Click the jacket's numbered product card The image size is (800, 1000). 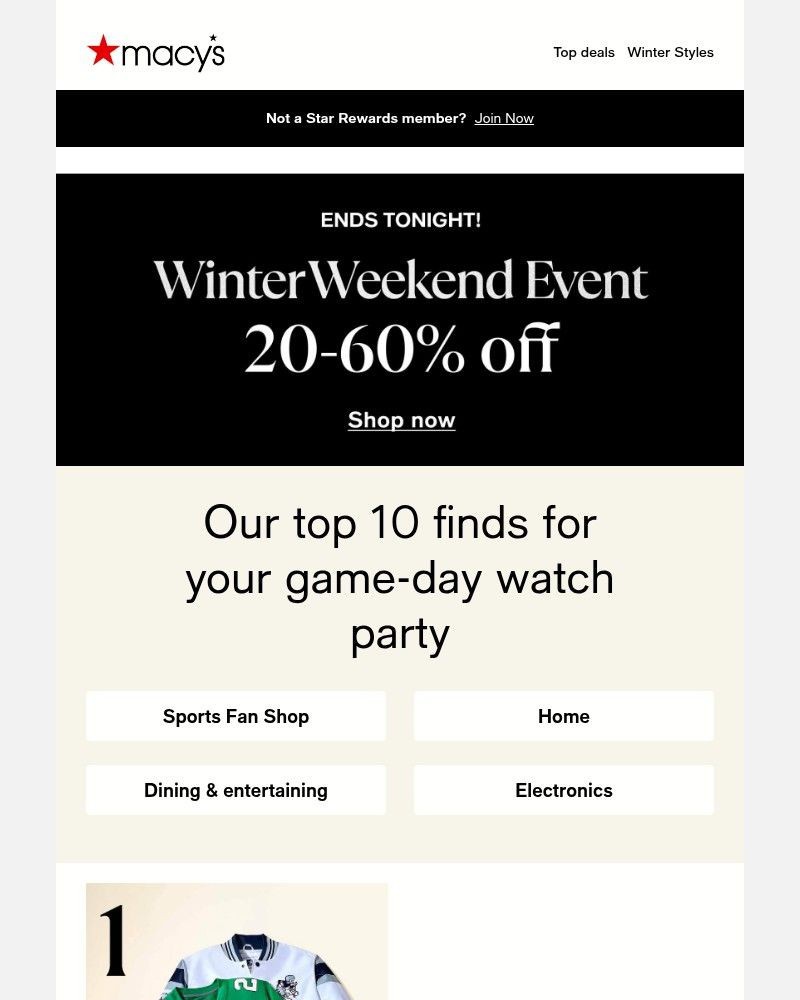click(235, 940)
